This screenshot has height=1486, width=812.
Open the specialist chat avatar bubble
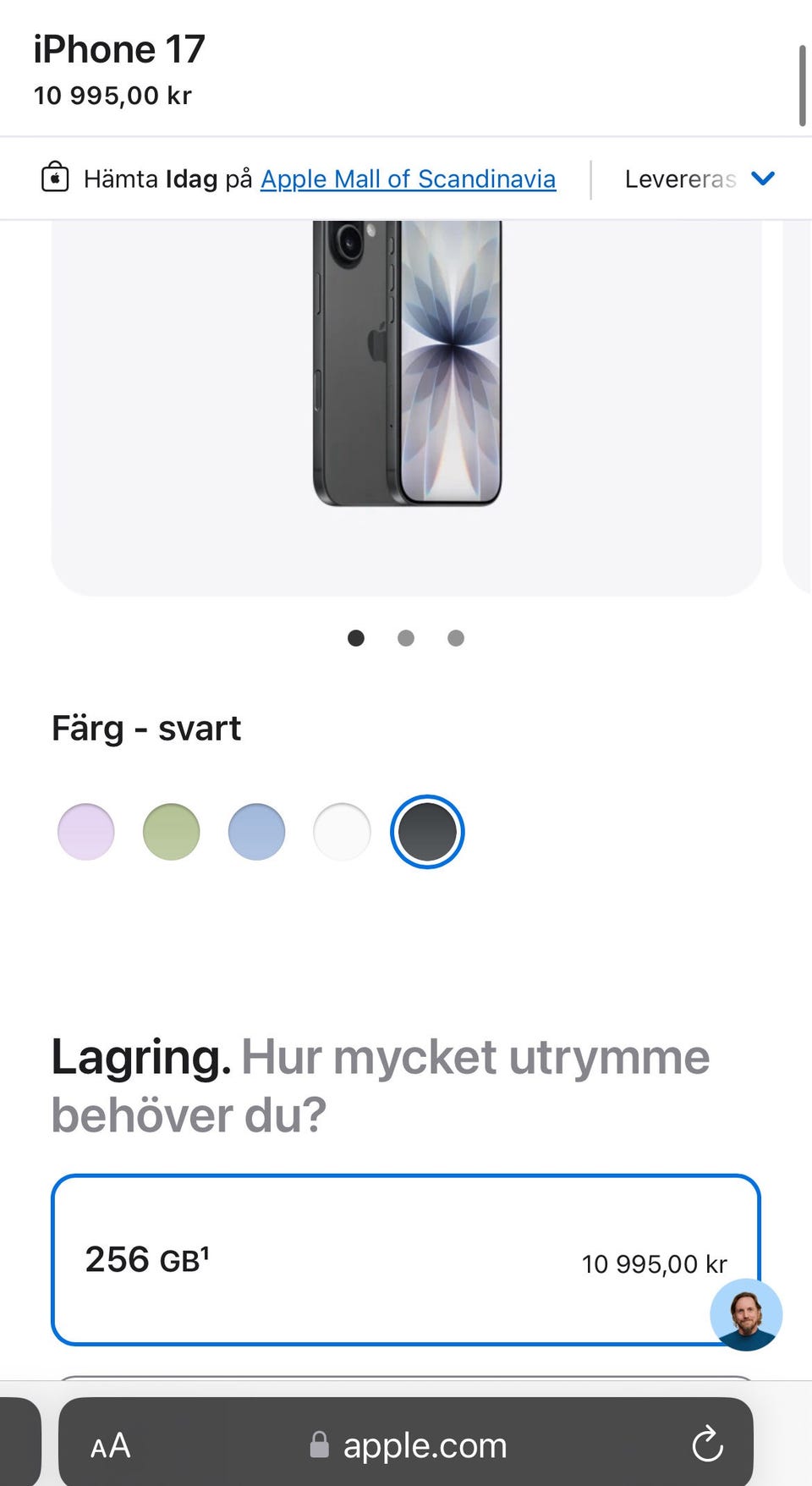(x=748, y=1315)
